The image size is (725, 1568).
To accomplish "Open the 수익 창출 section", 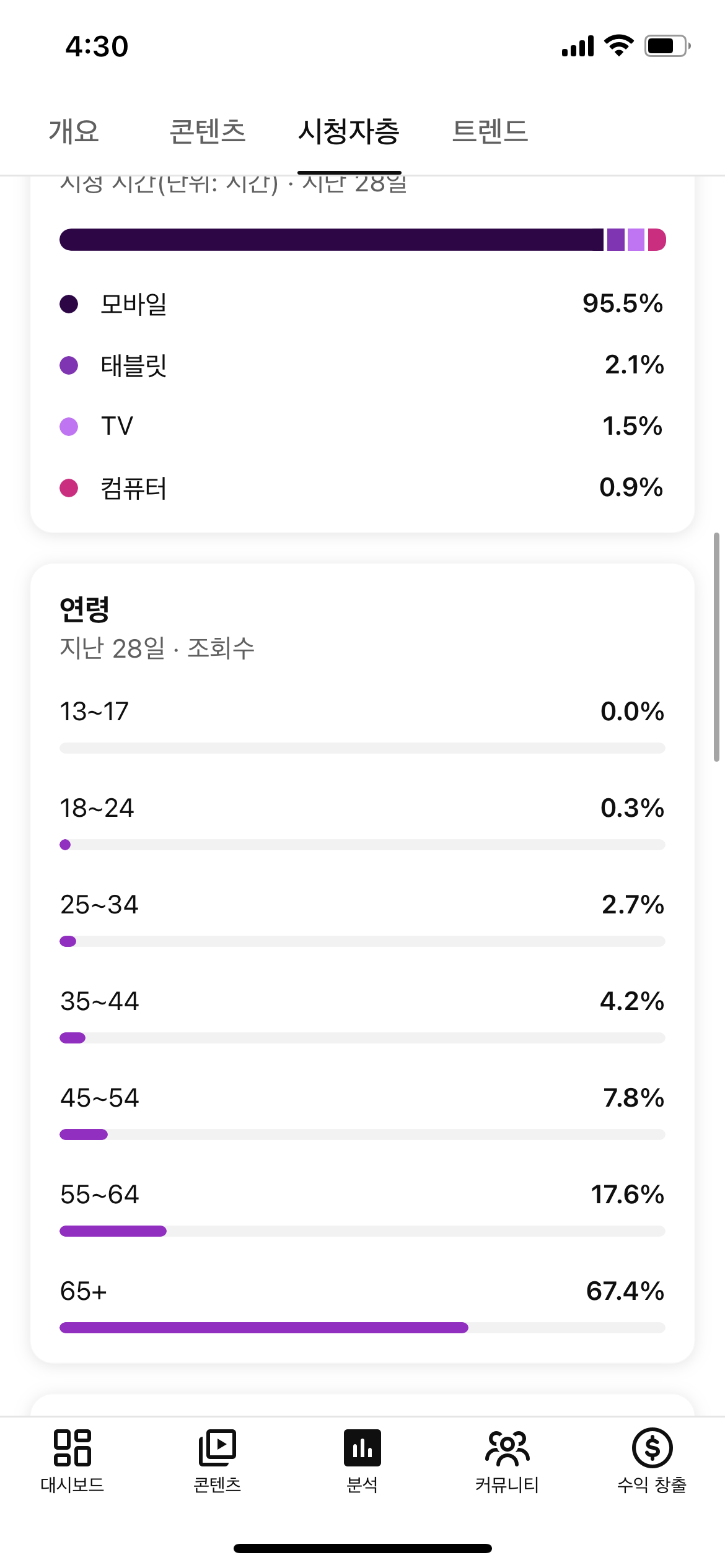I will (652, 1461).
